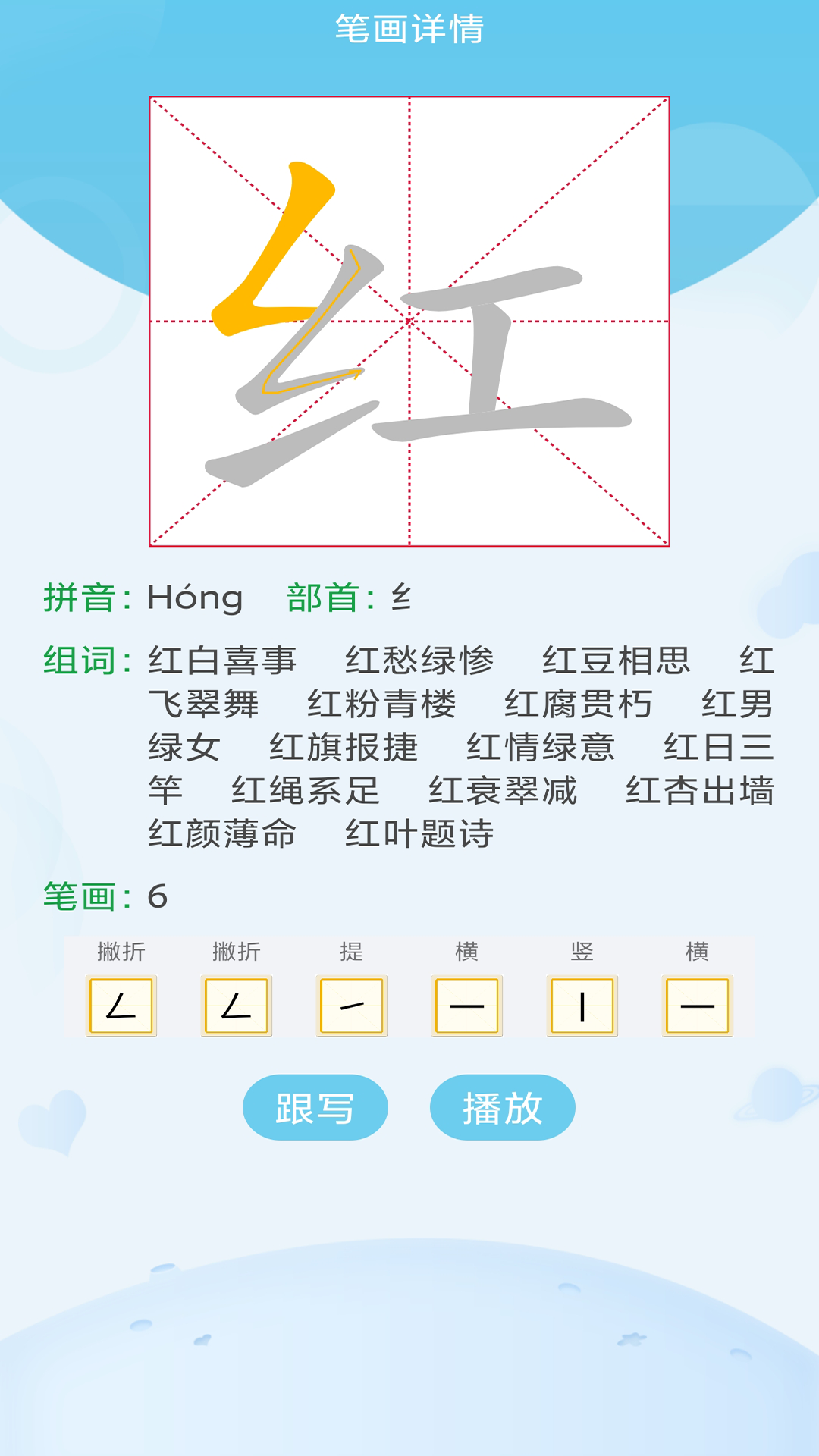Play the stroke animation with 播放
Viewport: 819px width, 1456px height.
coord(502,1108)
